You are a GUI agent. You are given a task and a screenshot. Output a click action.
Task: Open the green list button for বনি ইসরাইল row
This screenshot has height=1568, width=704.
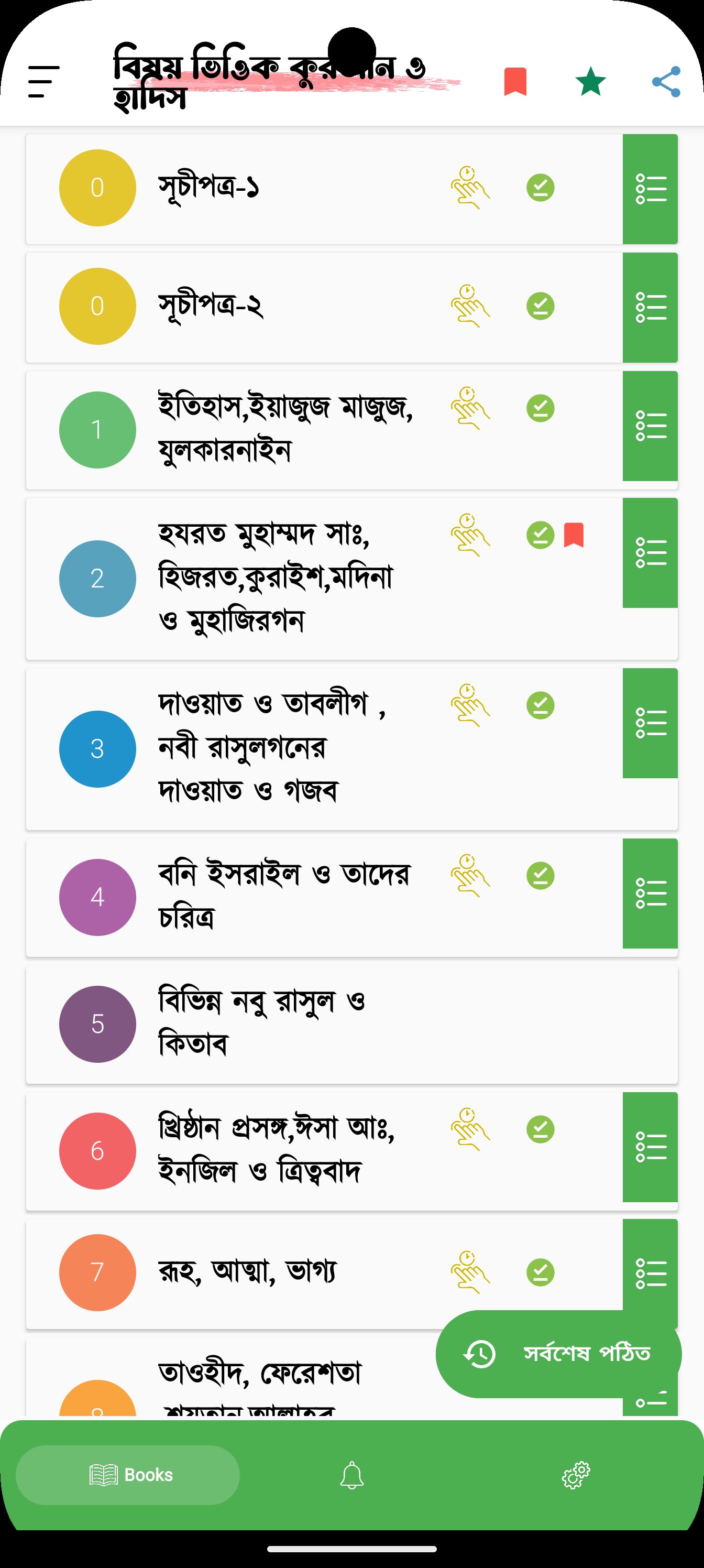pyautogui.click(x=651, y=894)
